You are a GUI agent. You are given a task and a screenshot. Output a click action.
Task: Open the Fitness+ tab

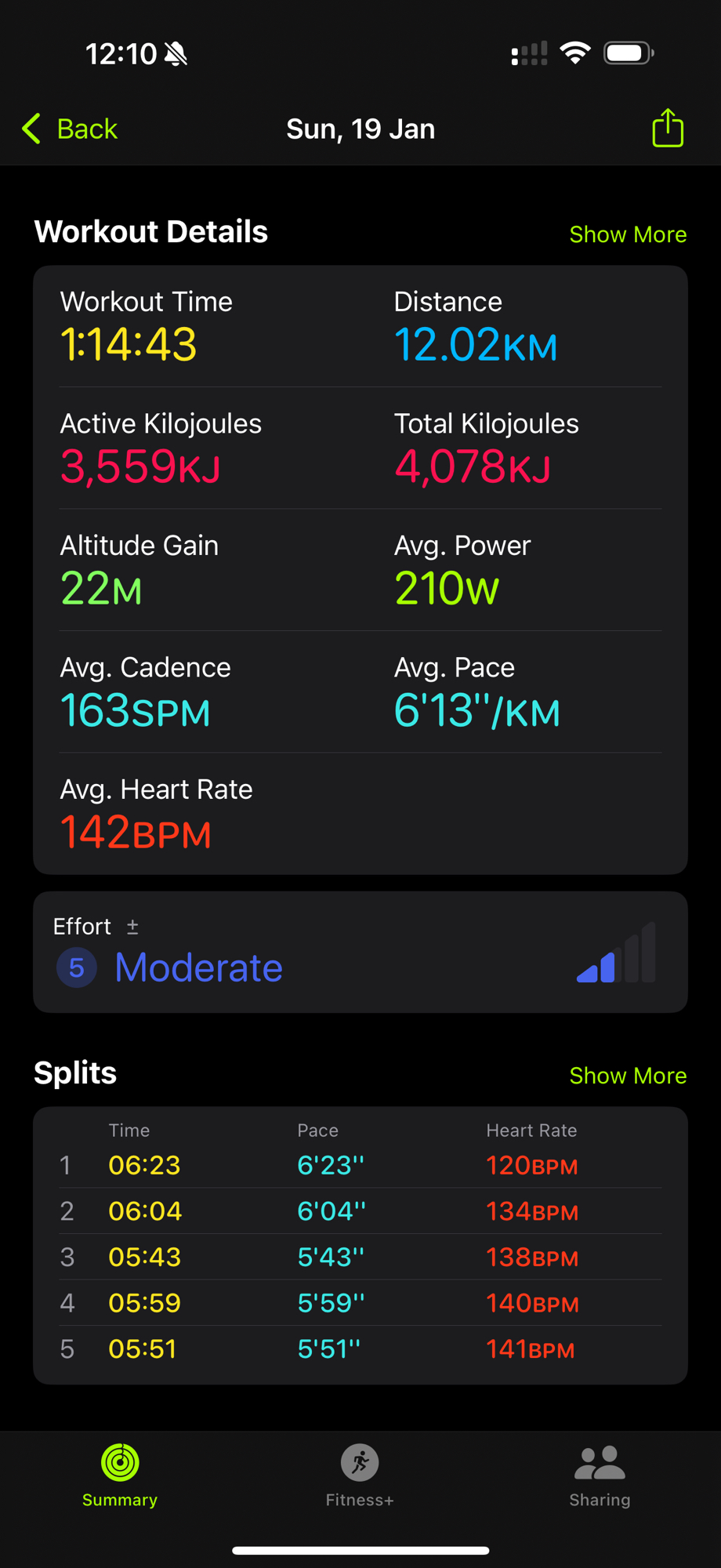click(x=360, y=1475)
